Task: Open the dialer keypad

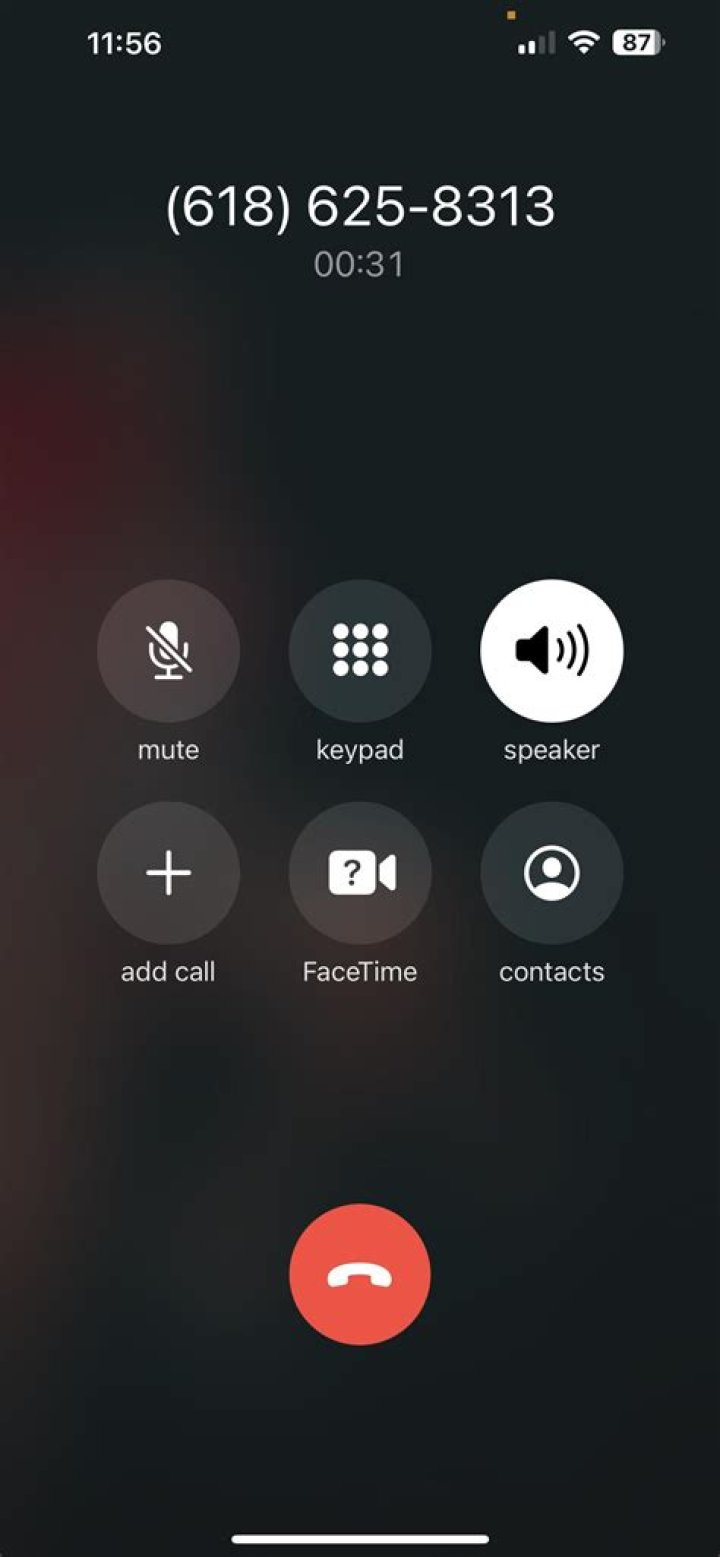Action: tap(360, 650)
